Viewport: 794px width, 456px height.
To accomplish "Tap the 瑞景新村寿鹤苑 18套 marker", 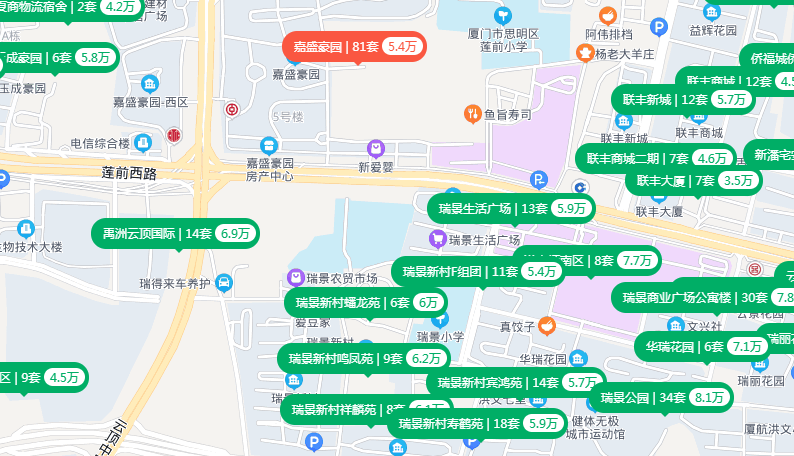I will coord(476,424).
